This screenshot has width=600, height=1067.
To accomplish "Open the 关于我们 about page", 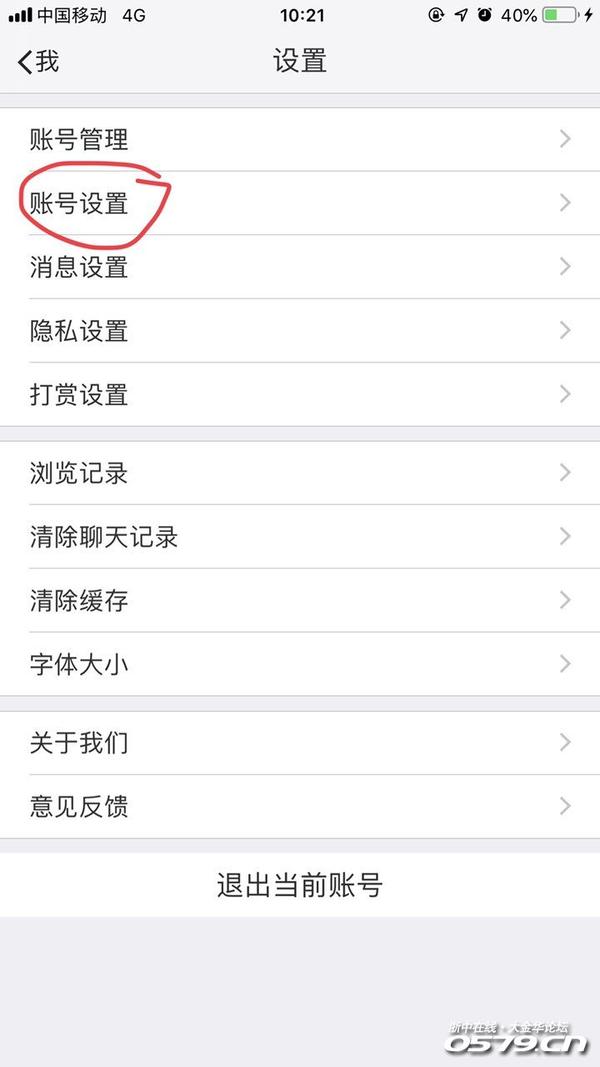I will point(300,743).
